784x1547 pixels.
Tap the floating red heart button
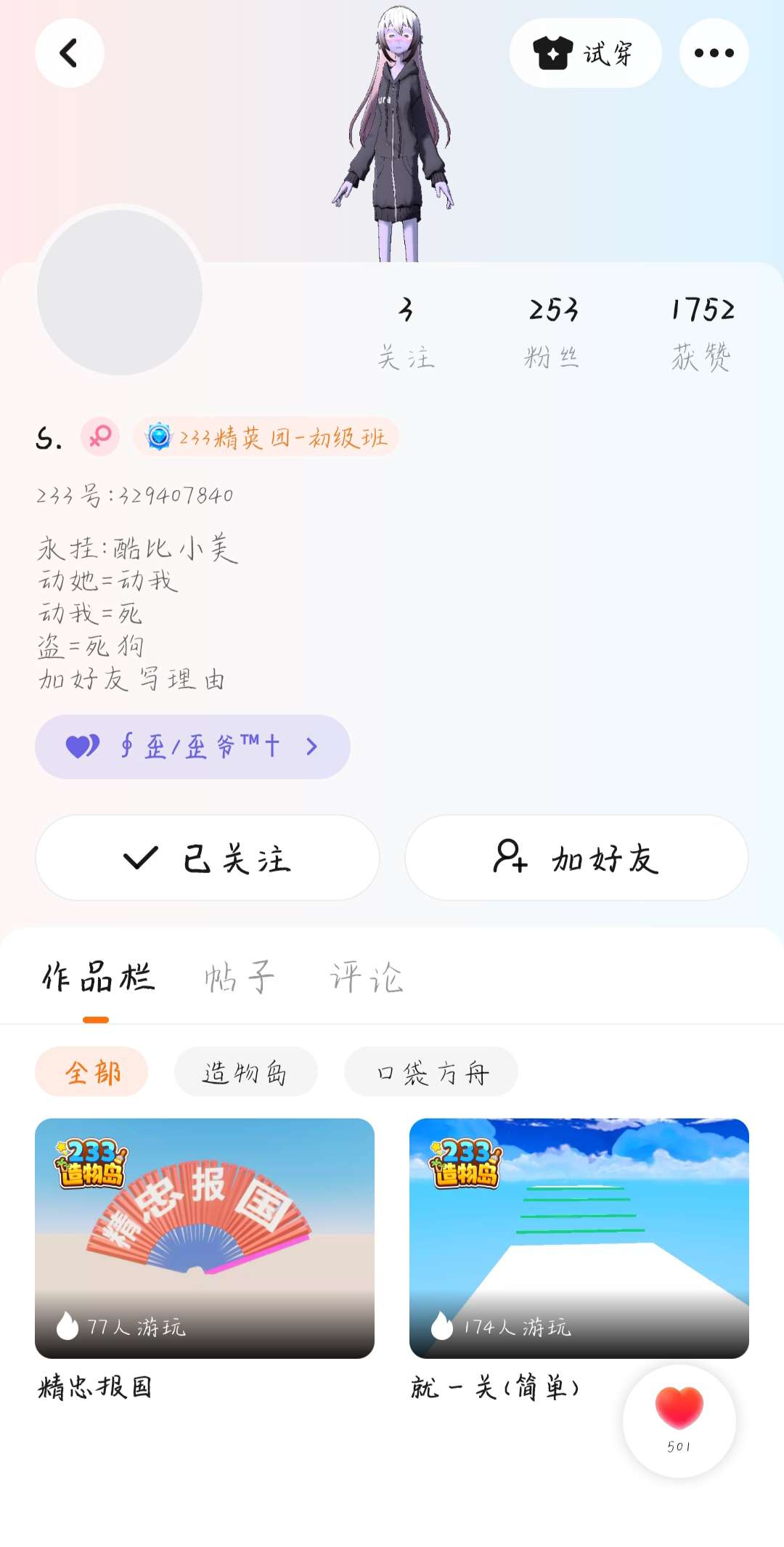[x=679, y=1420]
